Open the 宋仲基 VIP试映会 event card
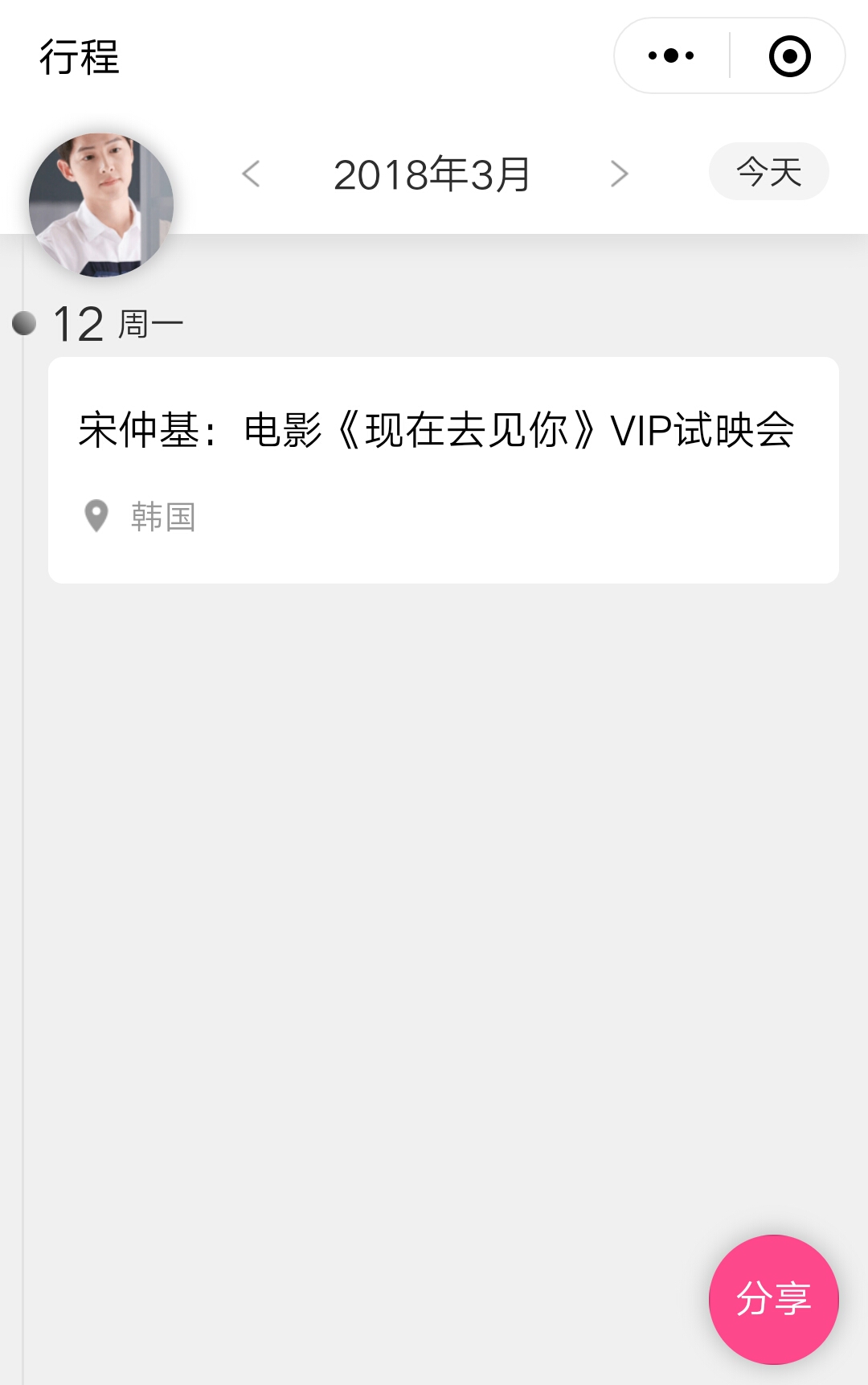868x1385 pixels. pos(443,469)
